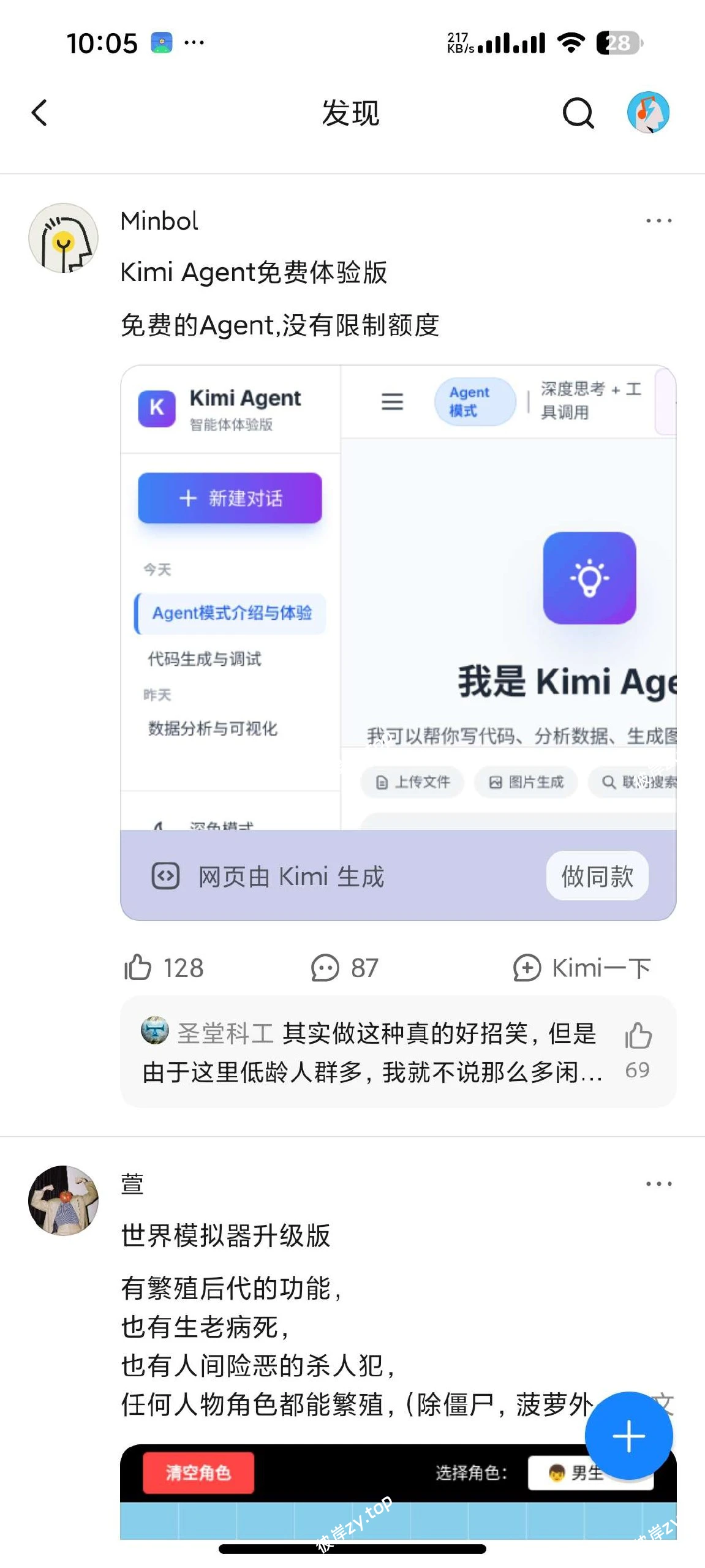Tap the thumbs-up icon on Minbol's post
This screenshot has height=1568, width=705.
point(142,967)
